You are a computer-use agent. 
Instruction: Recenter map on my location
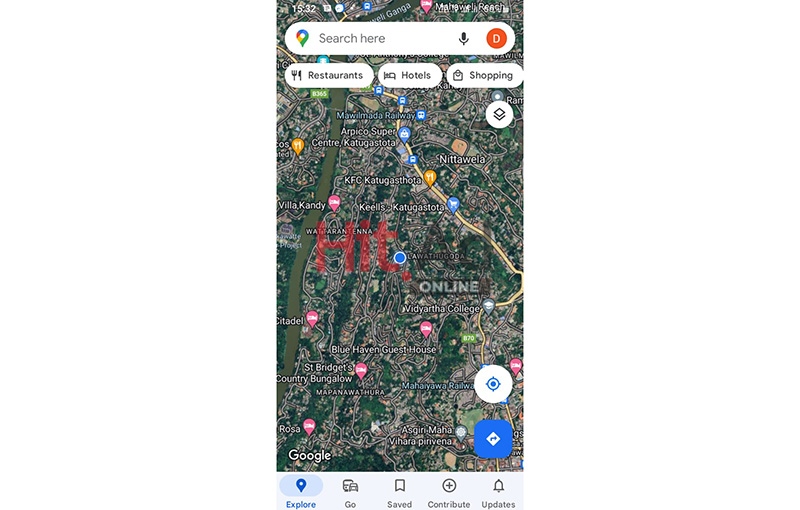[492, 384]
